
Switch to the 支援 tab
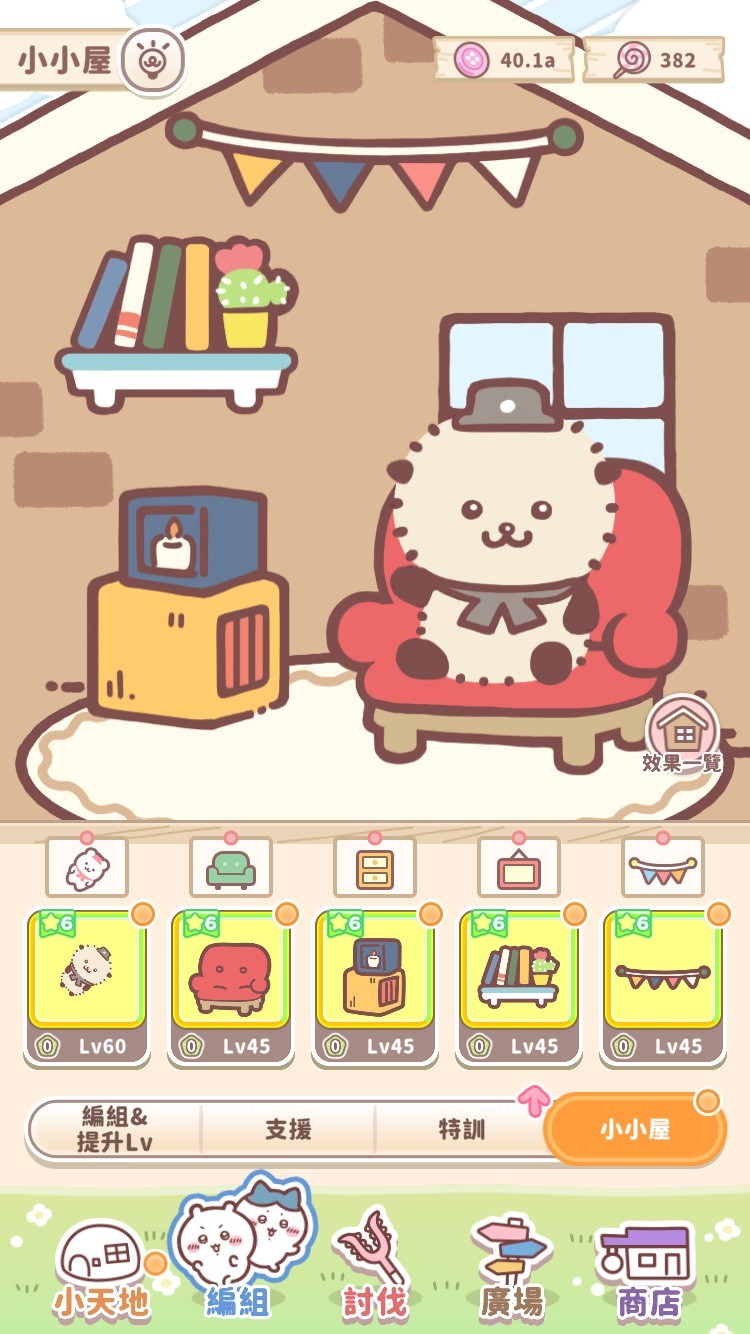pos(288,1130)
